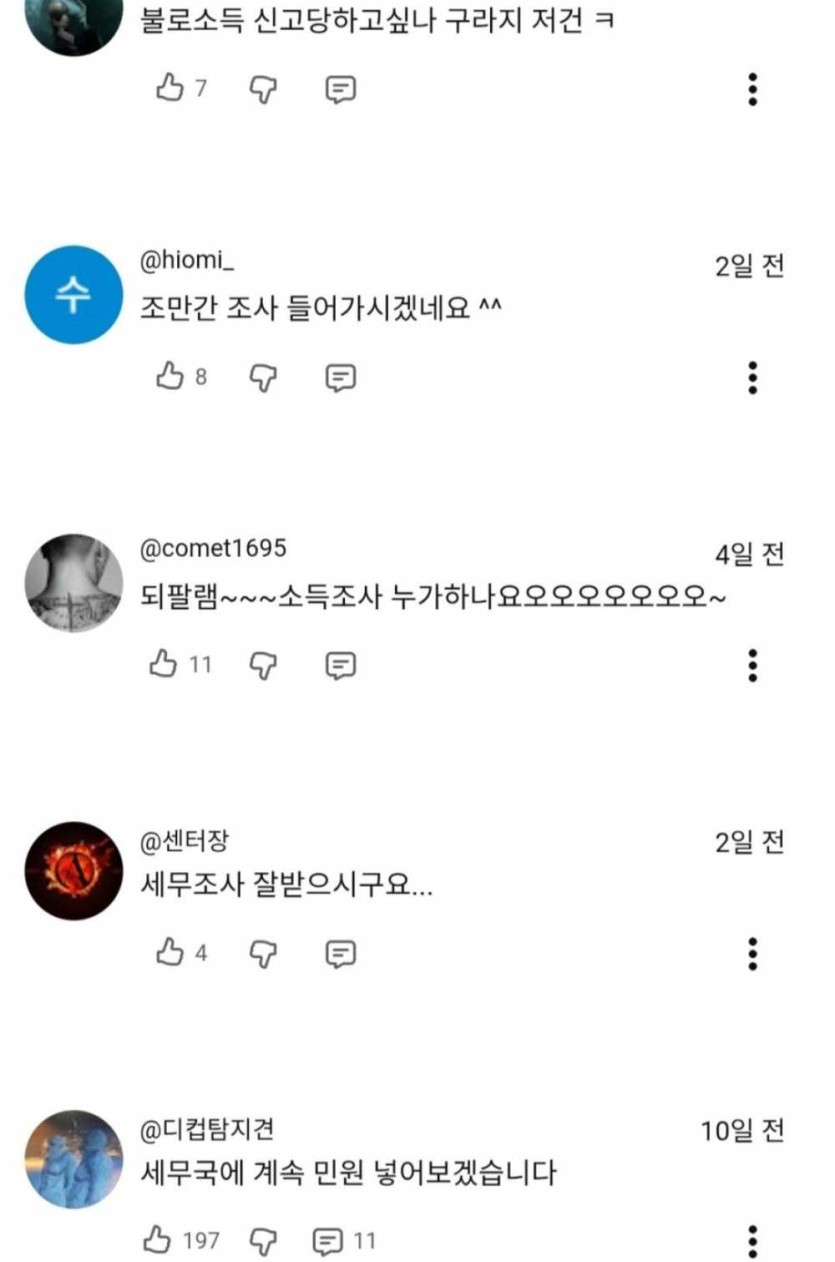
Task: Like the 불로소득 comment with 7 likes
Action: click(x=168, y=89)
